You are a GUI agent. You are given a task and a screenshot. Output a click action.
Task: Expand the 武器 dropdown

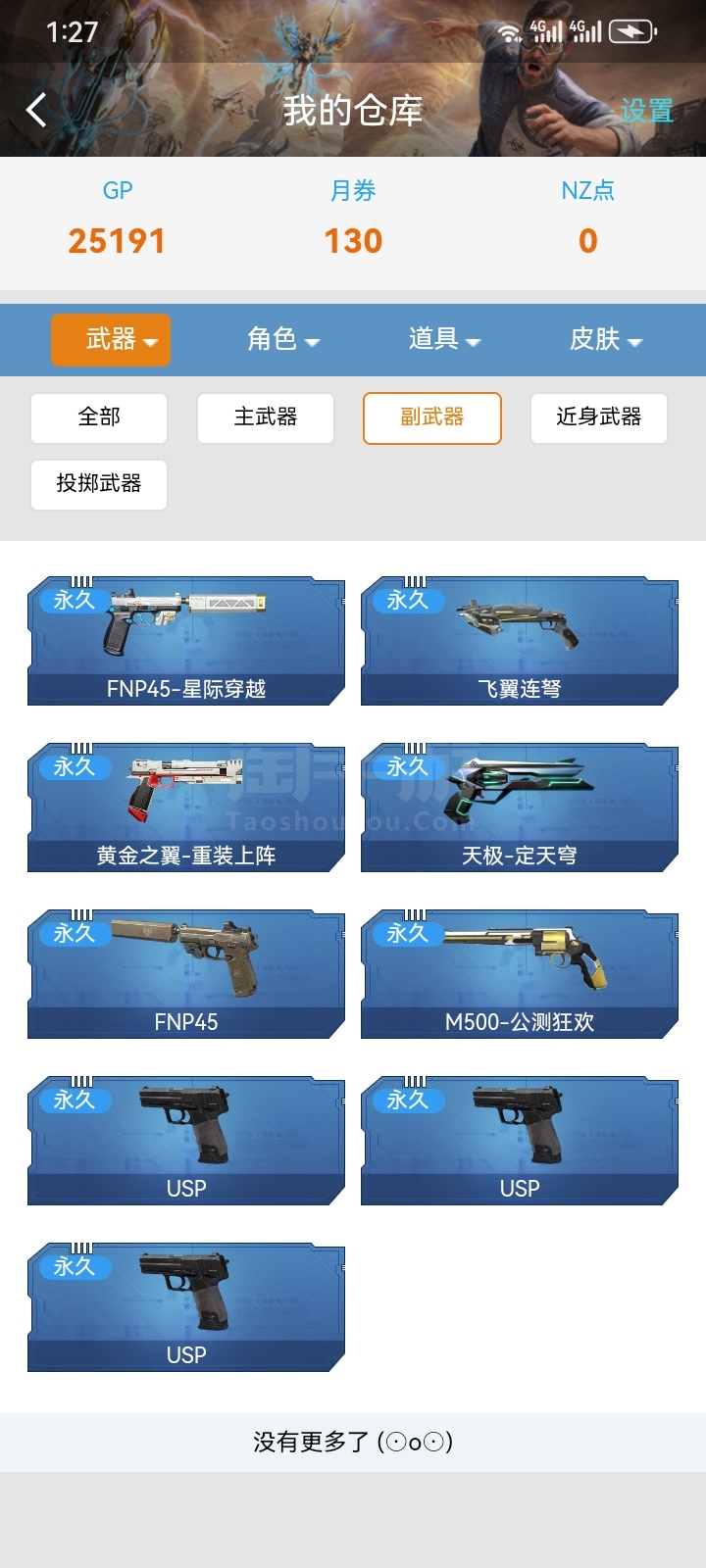tap(111, 340)
